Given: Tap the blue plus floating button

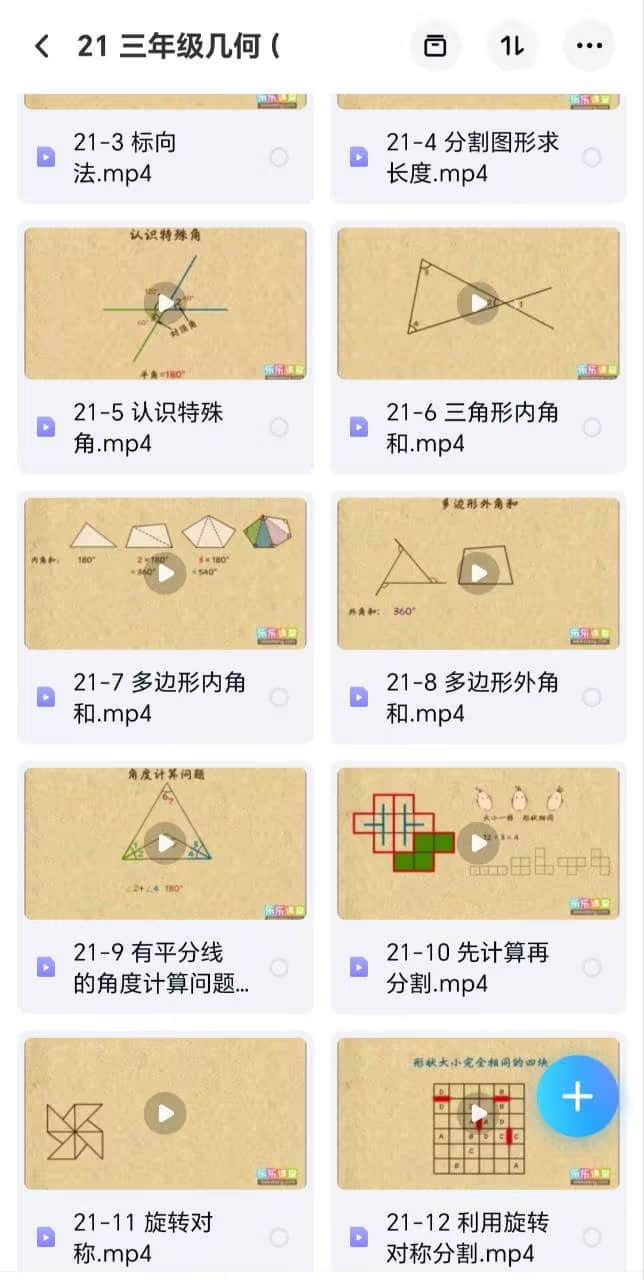Looking at the screenshot, I should coord(577,1097).
